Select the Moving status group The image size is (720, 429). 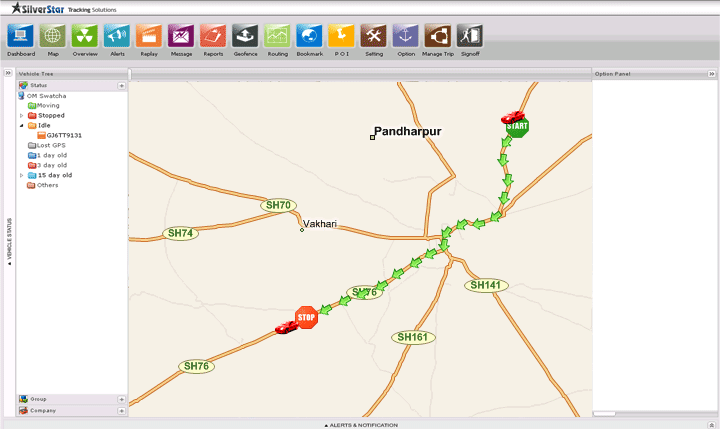point(48,105)
